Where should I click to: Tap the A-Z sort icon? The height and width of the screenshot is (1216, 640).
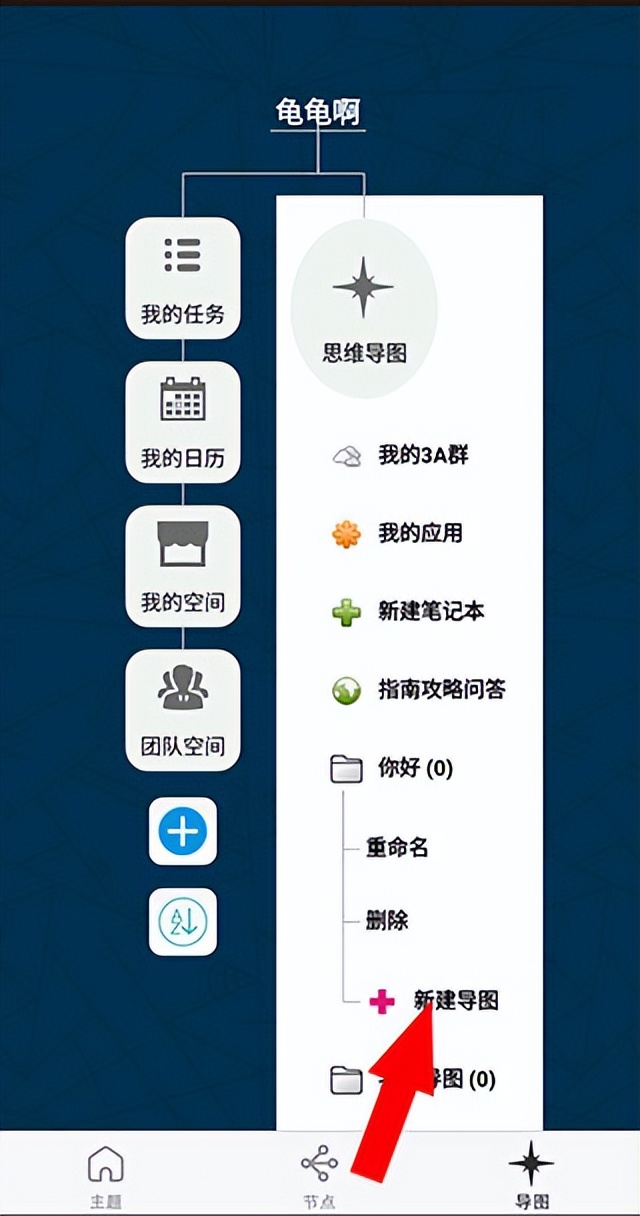click(x=183, y=921)
